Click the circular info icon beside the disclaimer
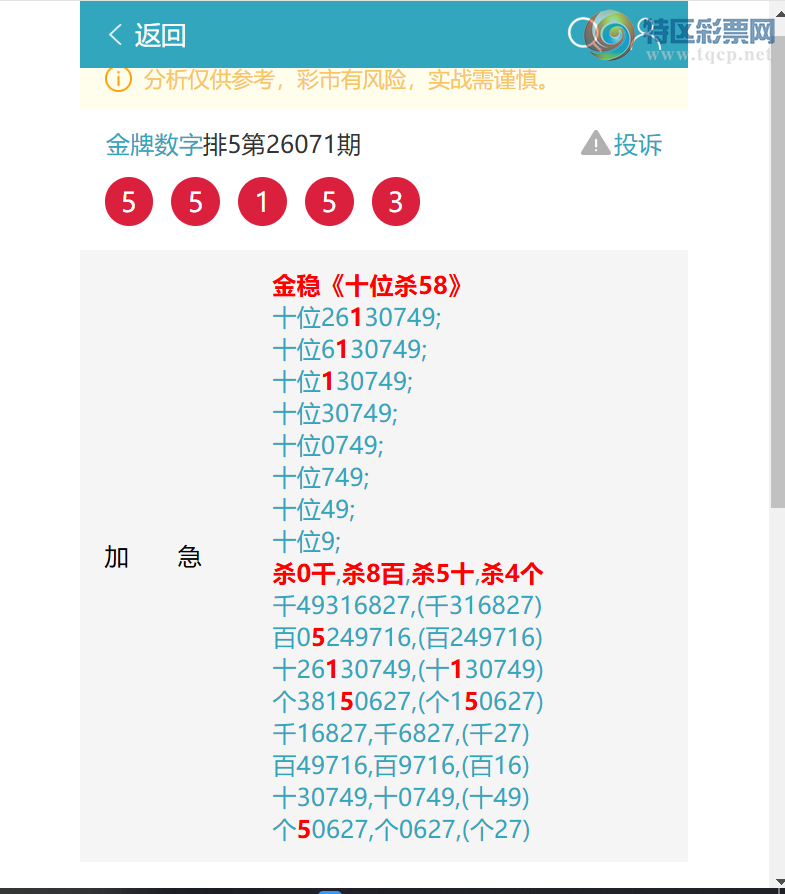This screenshot has height=894, width=785. pos(118,81)
